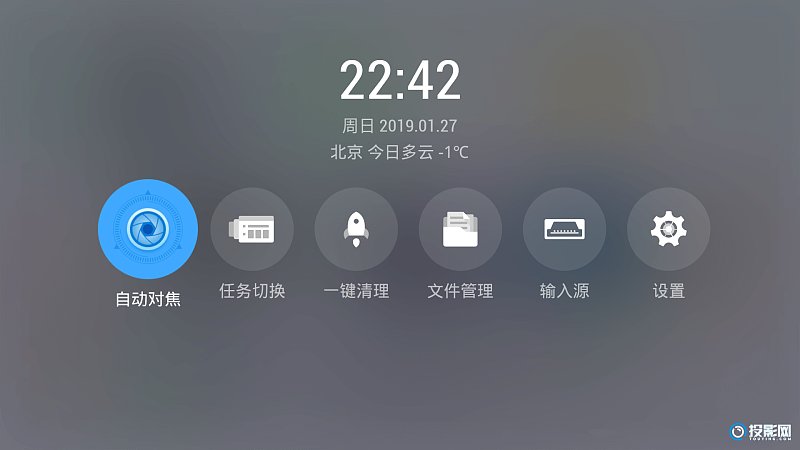Open 设置 settings gear
Screen dimensions: 800x450
[668, 230]
